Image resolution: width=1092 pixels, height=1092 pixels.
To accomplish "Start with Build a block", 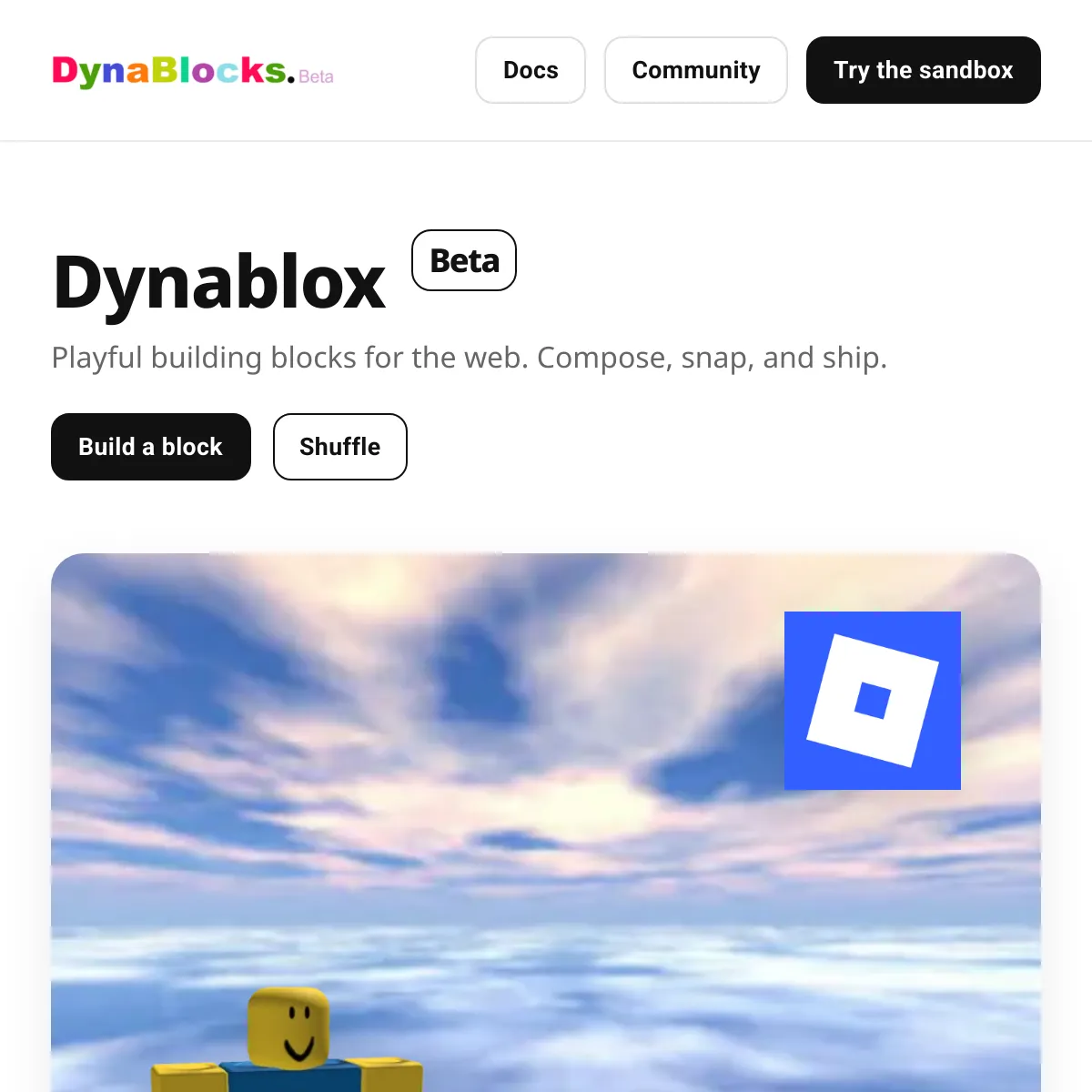I will pos(151,447).
